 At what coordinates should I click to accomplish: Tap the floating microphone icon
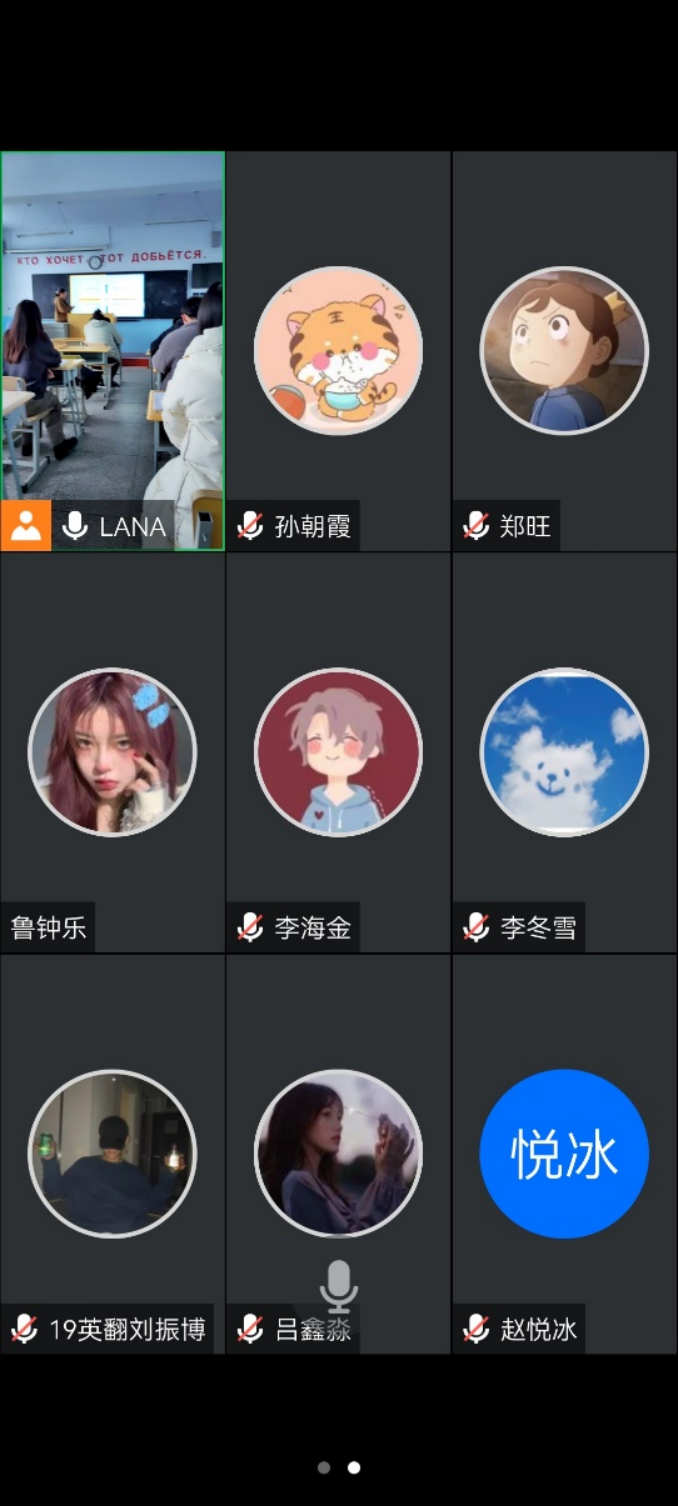[338, 1286]
